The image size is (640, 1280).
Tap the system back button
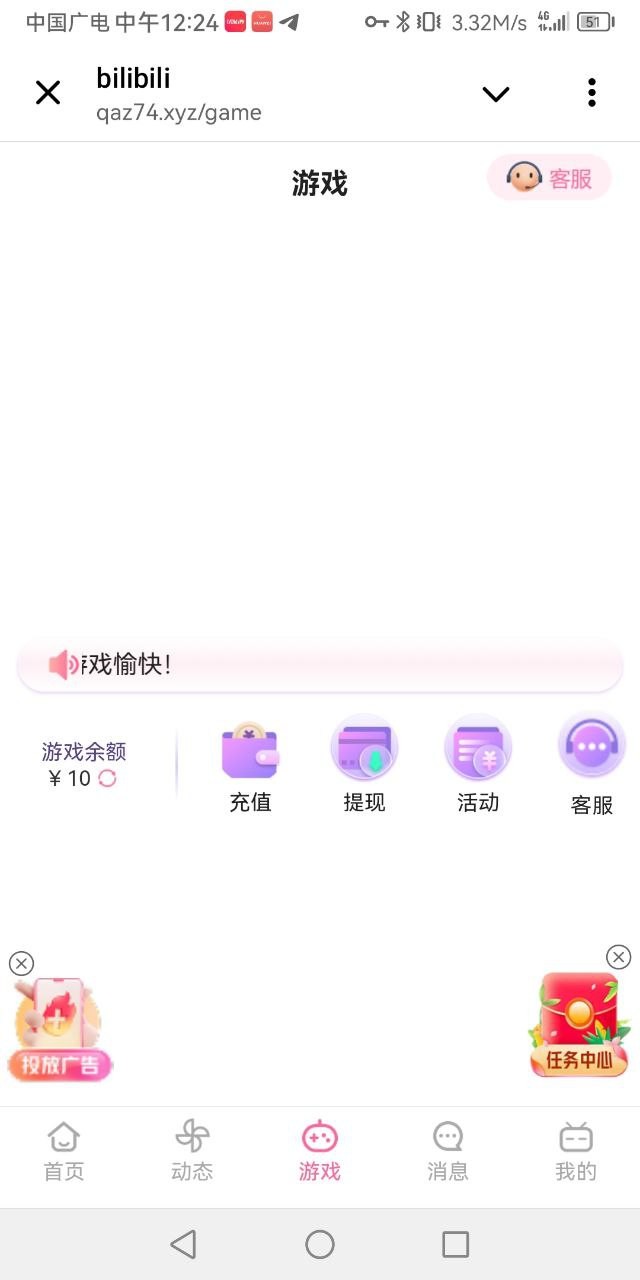tap(183, 1244)
